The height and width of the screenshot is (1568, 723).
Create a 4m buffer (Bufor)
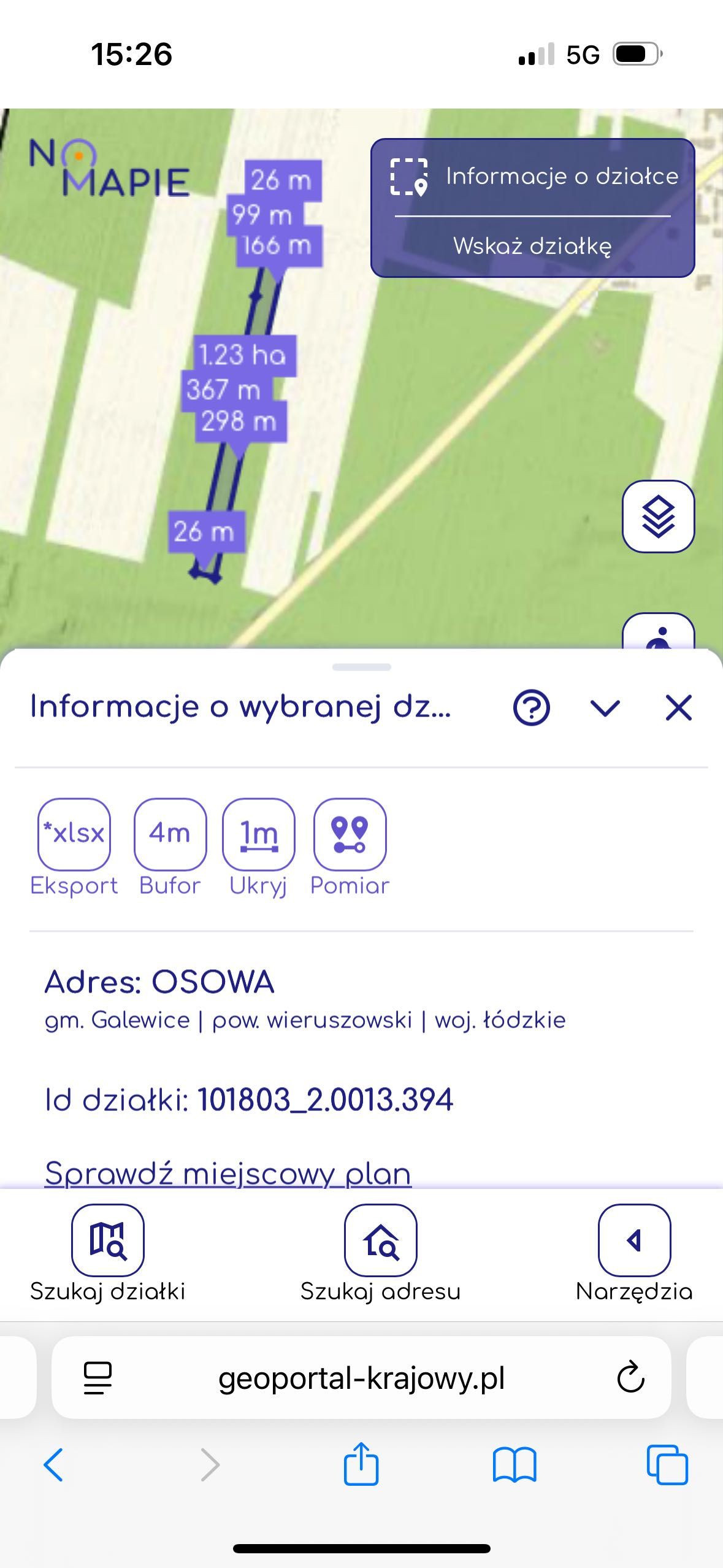170,834
